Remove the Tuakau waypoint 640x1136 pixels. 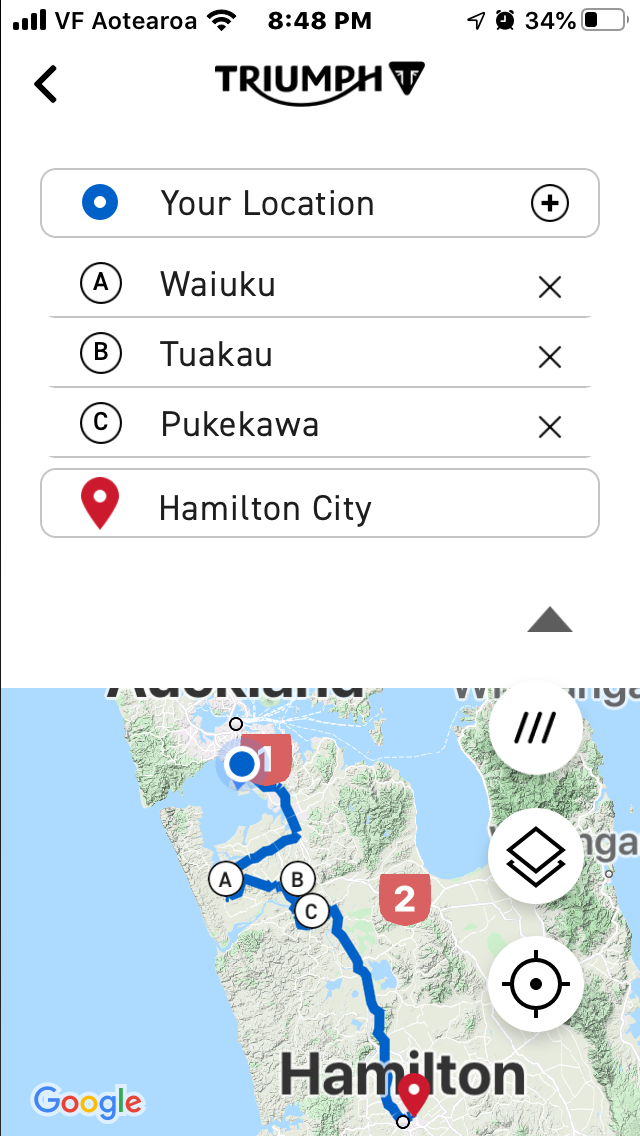(x=549, y=357)
